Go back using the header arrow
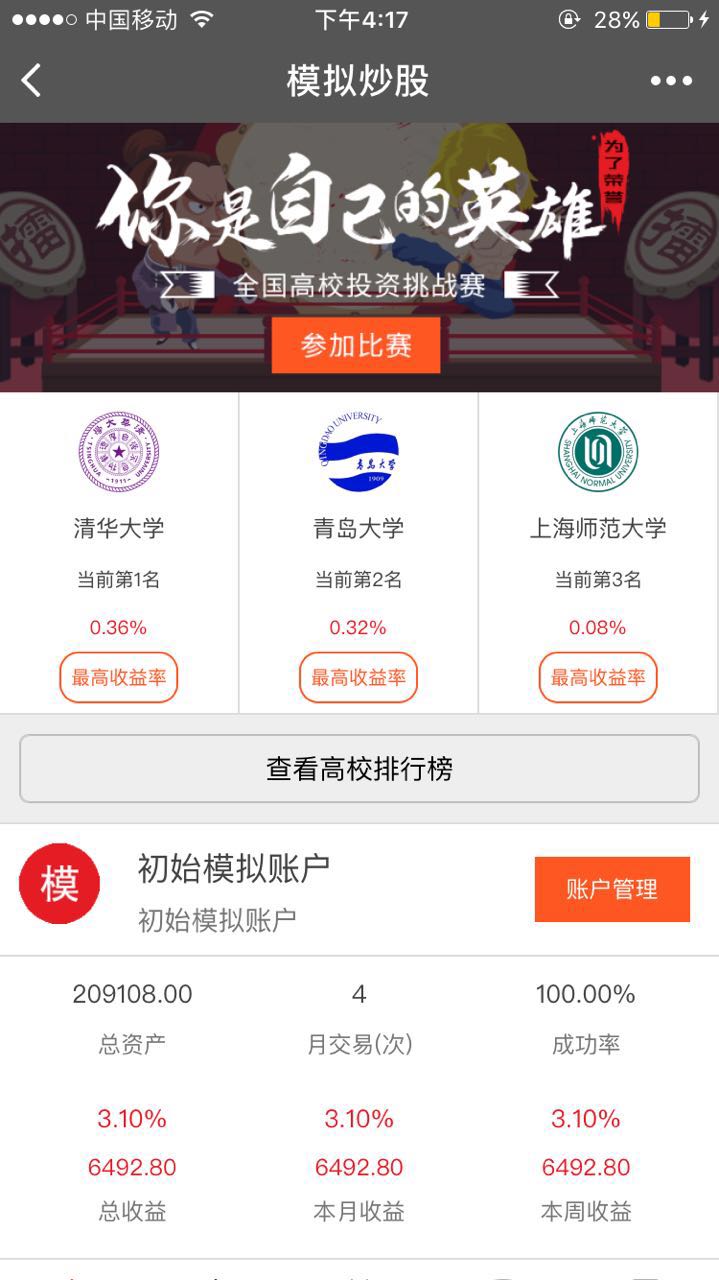Viewport: 719px width, 1280px height. [32, 80]
